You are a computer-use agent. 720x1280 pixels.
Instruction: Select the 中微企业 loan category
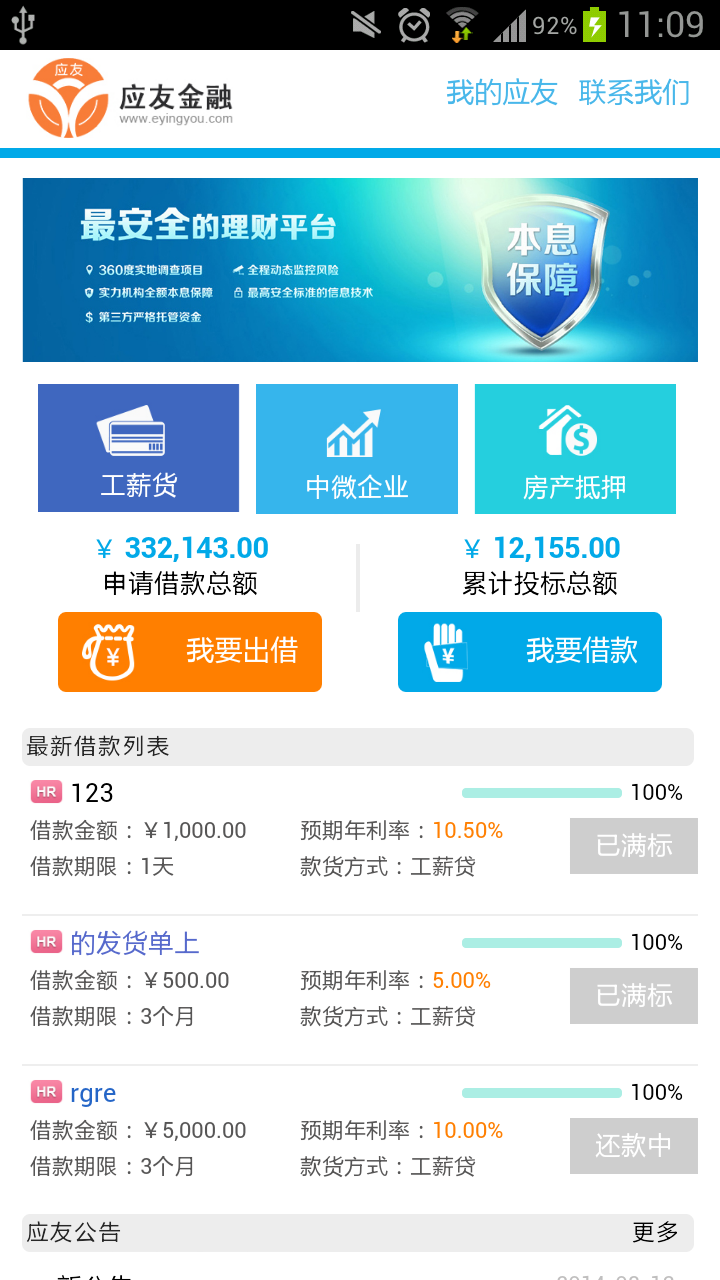point(357,448)
